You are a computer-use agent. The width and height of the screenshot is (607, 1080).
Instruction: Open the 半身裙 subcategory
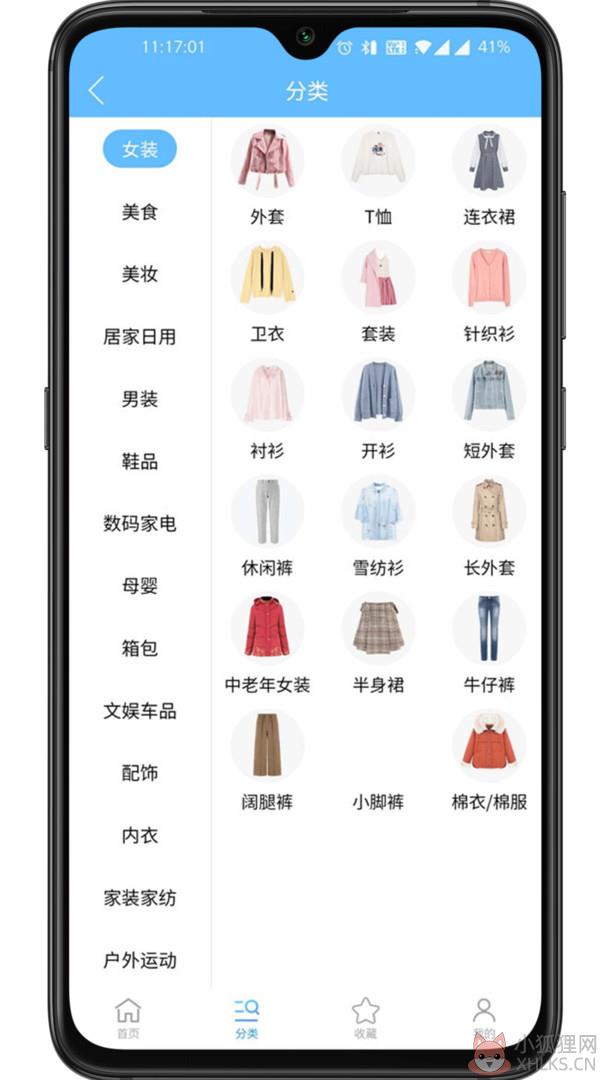tap(378, 645)
